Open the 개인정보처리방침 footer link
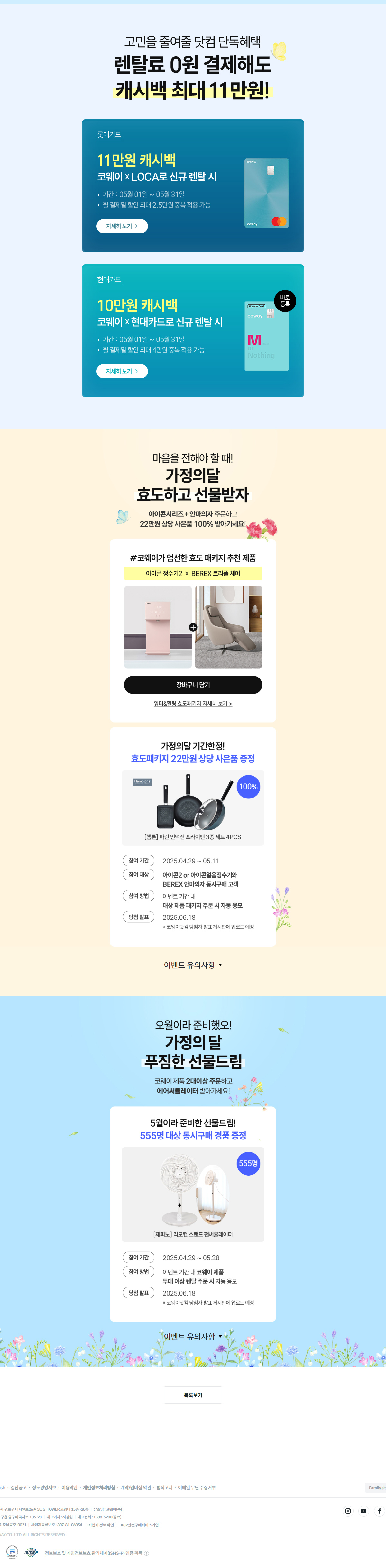This screenshot has height=1568, width=386. tap(99, 1487)
